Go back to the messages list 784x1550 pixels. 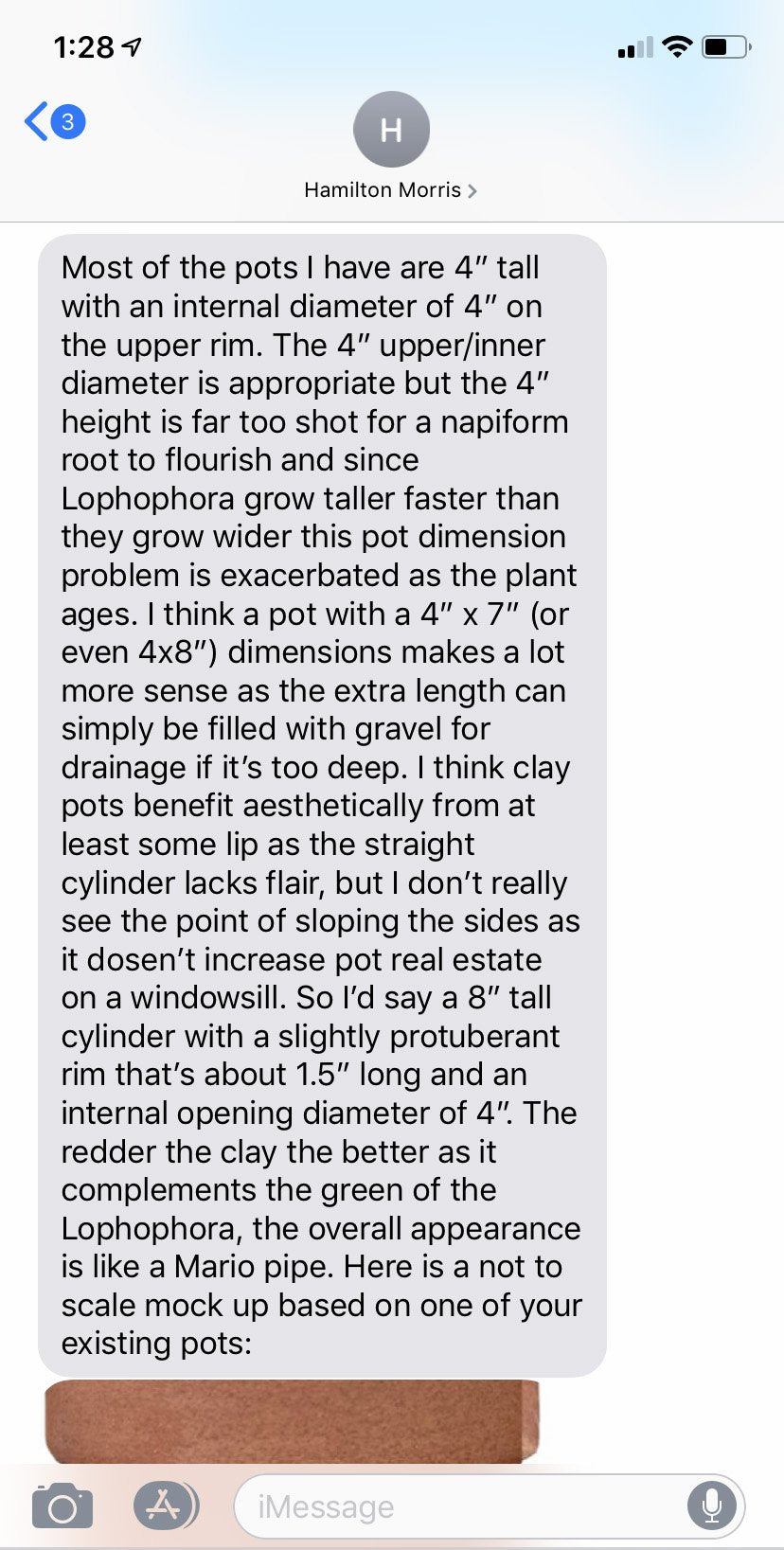[x=54, y=122]
